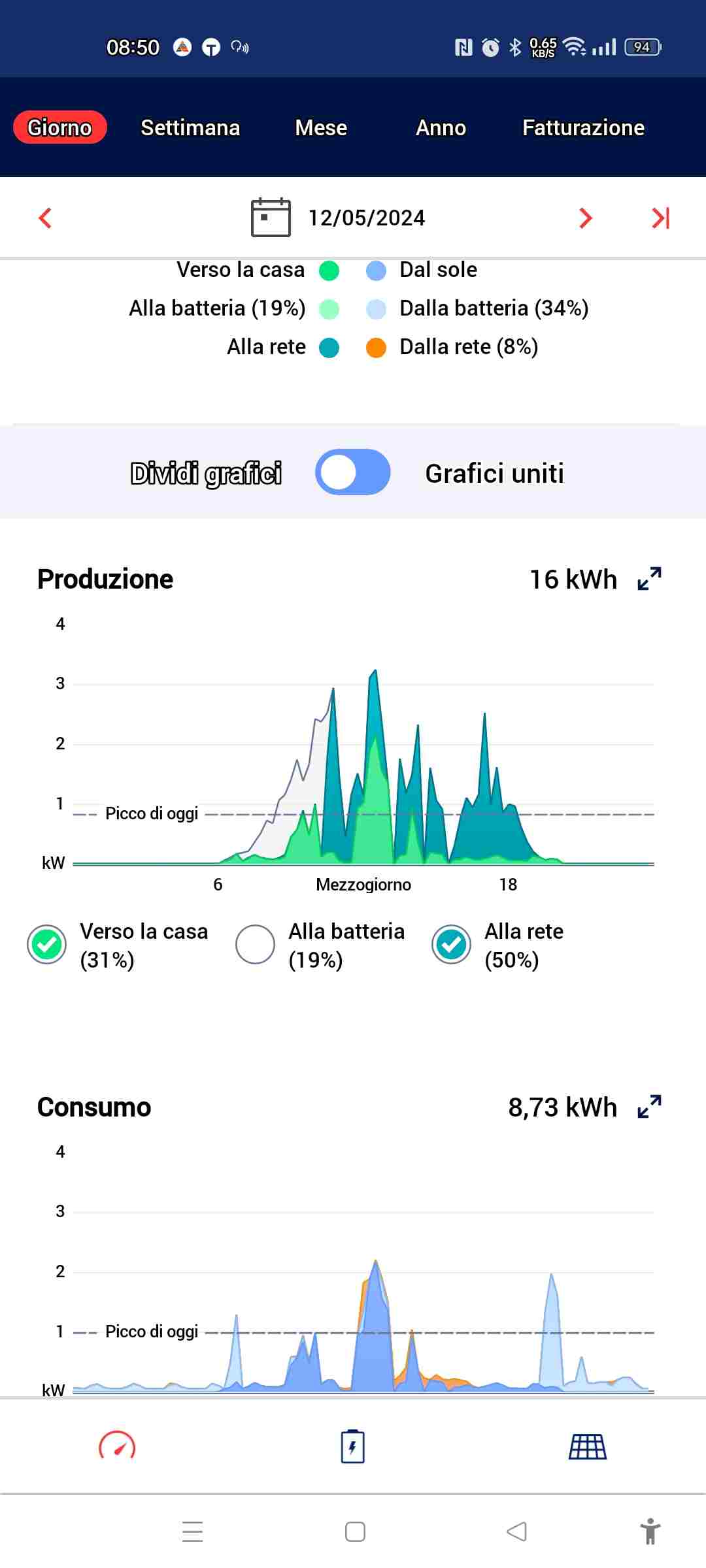
Task: Go to the previous day
Action: 45,218
